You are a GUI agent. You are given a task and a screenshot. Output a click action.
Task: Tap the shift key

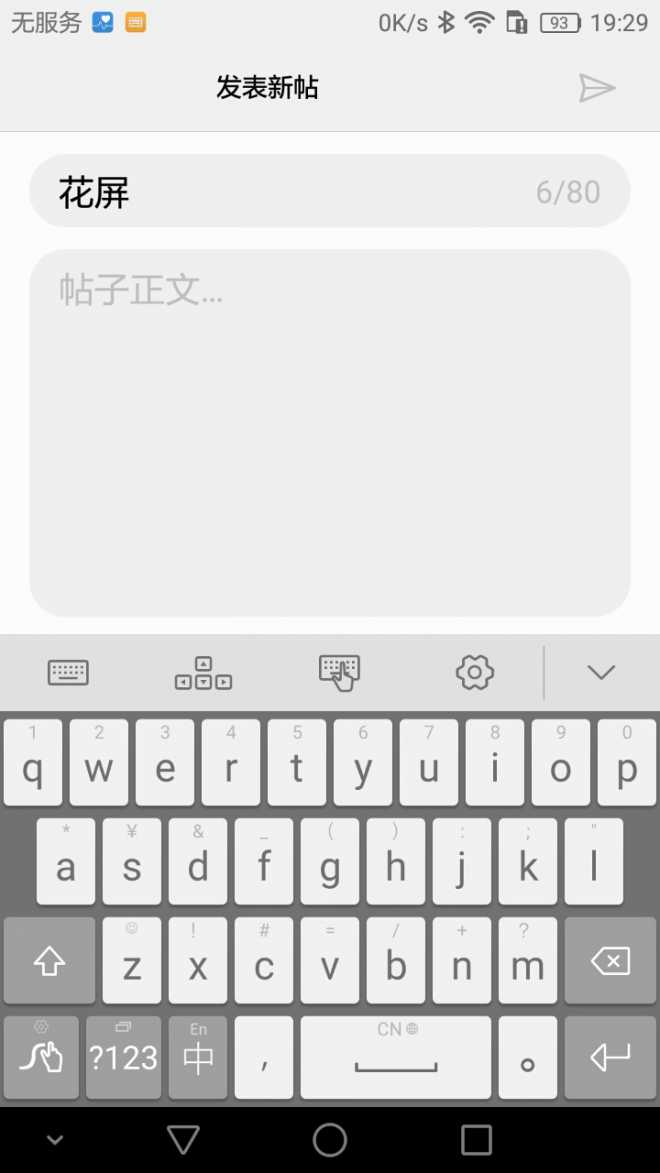[49, 961]
